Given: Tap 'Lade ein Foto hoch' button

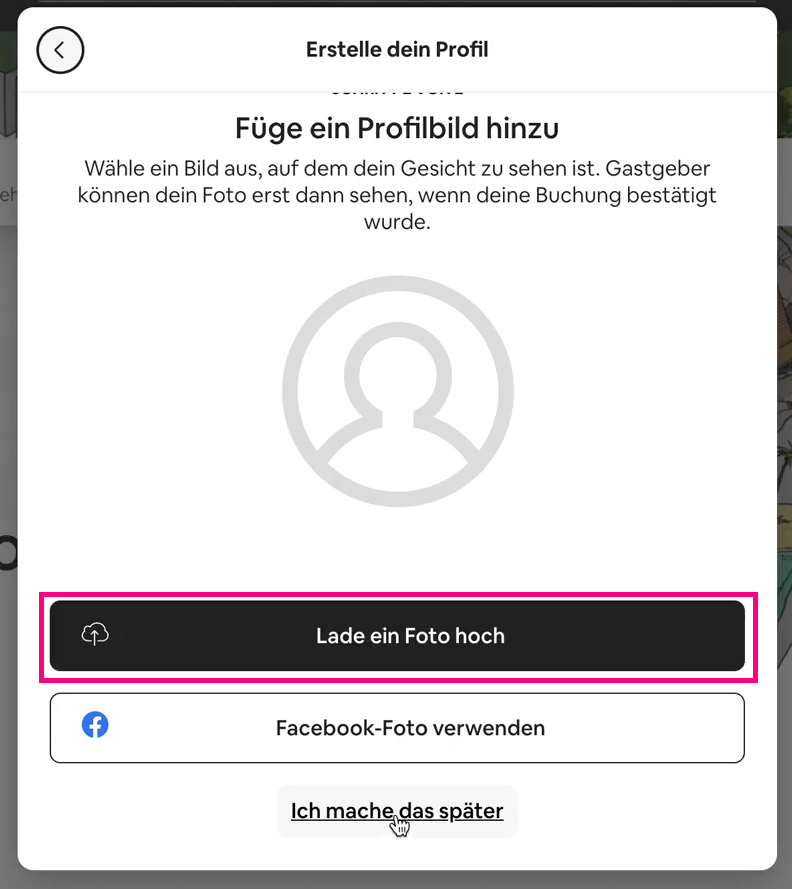Looking at the screenshot, I should pyautogui.click(x=397, y=636).
